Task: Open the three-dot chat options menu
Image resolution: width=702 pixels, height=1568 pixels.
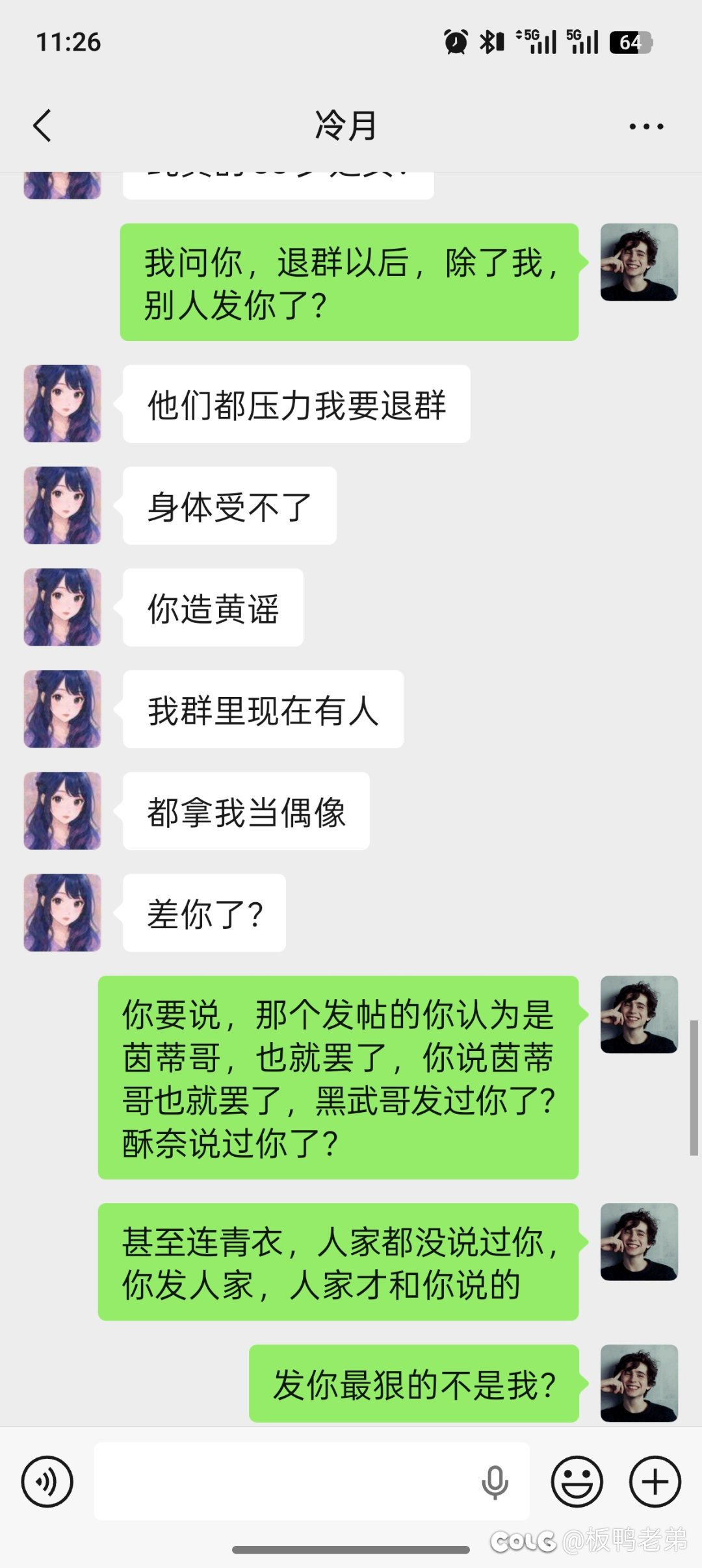Action: point(646,127)
